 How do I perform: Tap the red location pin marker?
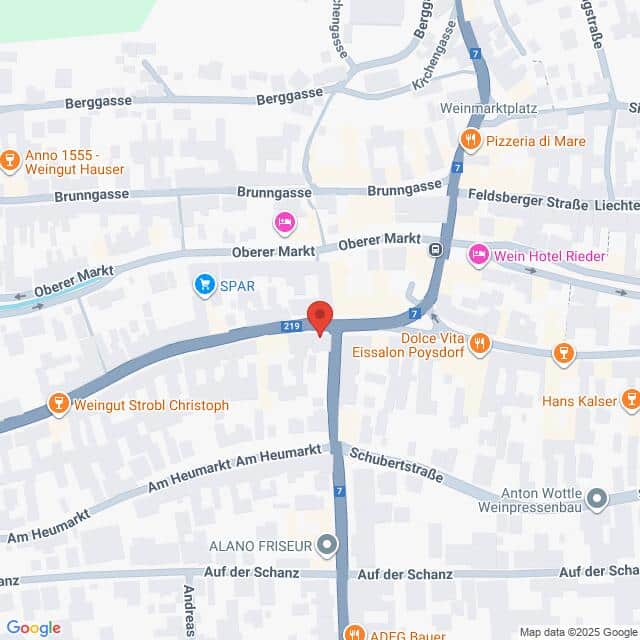pos(319,317)
